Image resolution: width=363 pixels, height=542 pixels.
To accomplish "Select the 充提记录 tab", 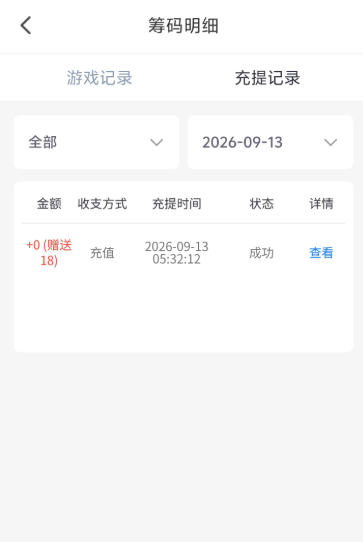I will pos(267,77).
